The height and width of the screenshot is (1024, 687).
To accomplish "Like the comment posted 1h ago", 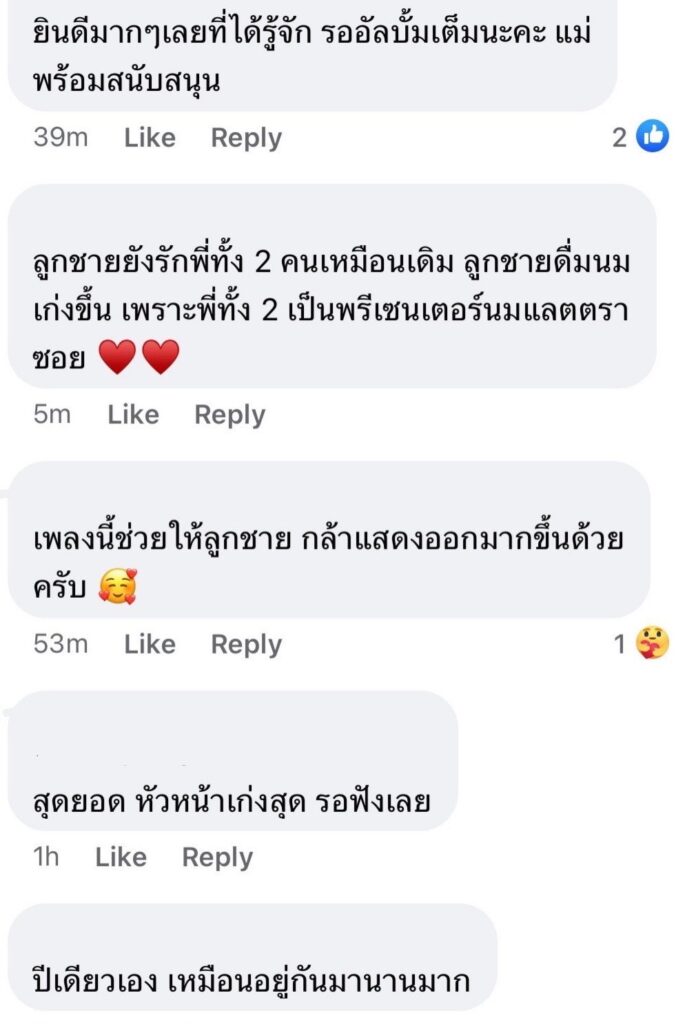I will tap(120, 857).
